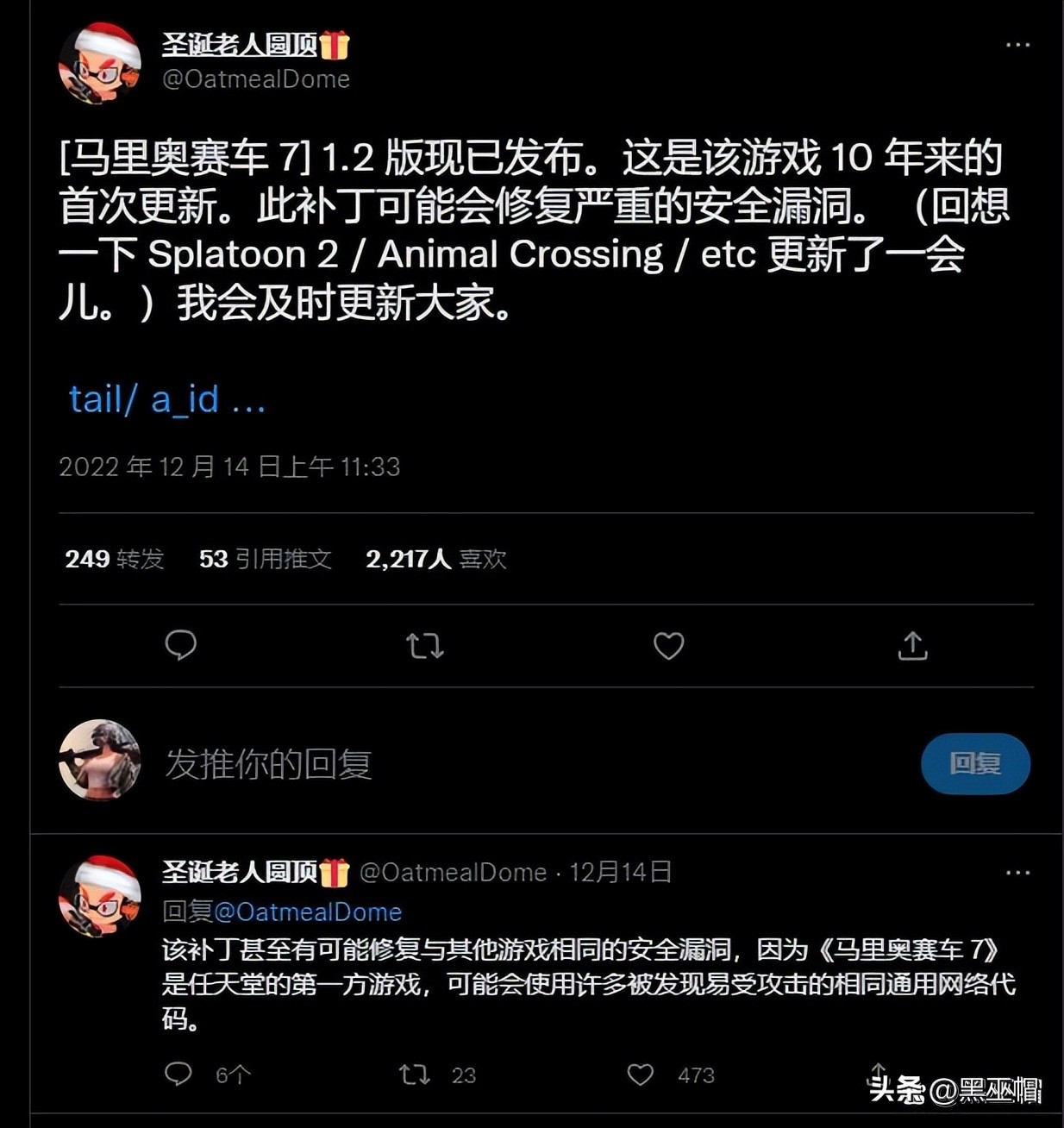
Task: Like the reply tweet showing 473 likes
Action: tap(641, 1074)
